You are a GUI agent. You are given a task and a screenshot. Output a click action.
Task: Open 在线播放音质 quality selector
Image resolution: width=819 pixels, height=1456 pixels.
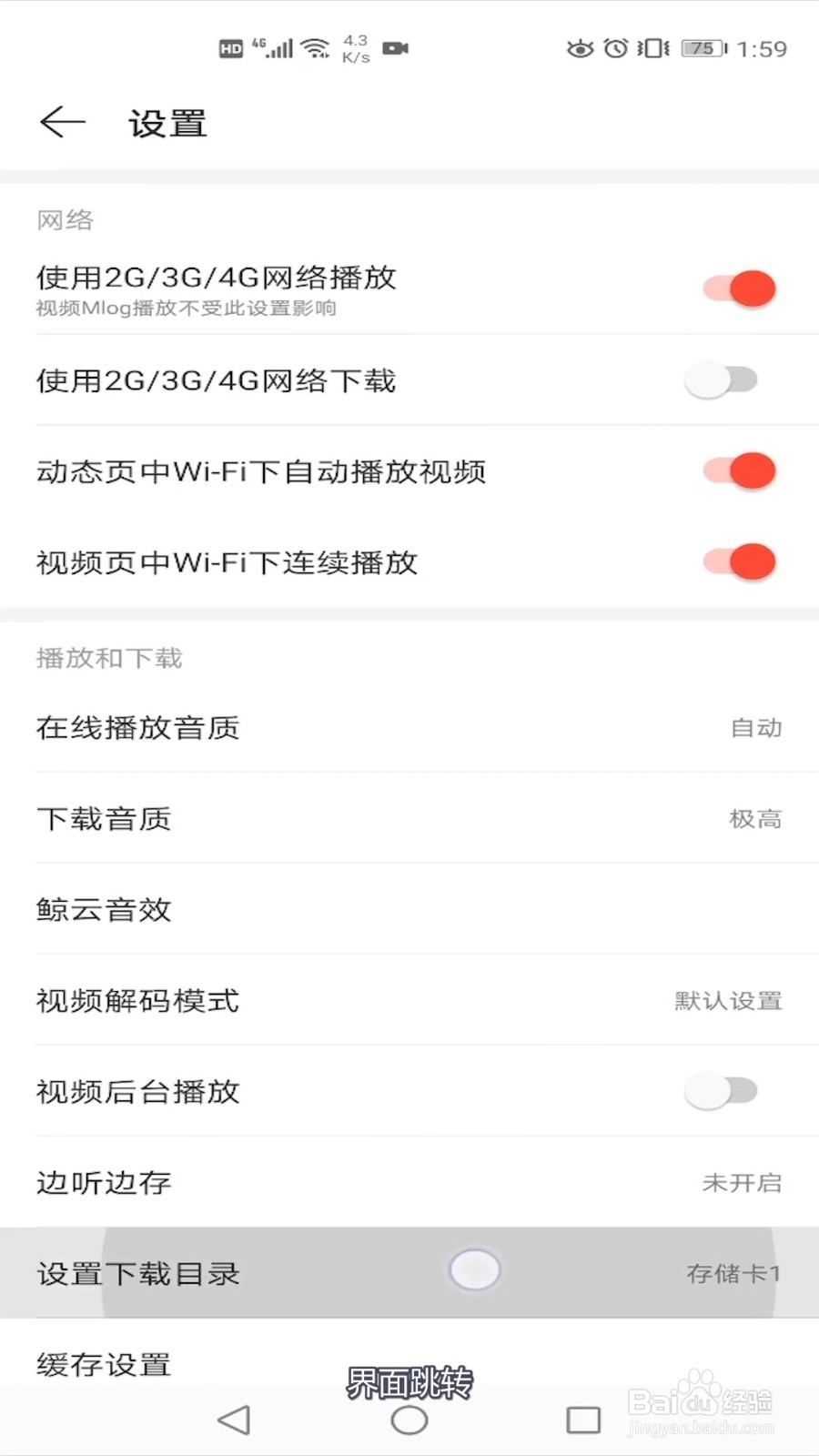click(x=409, y=728)
